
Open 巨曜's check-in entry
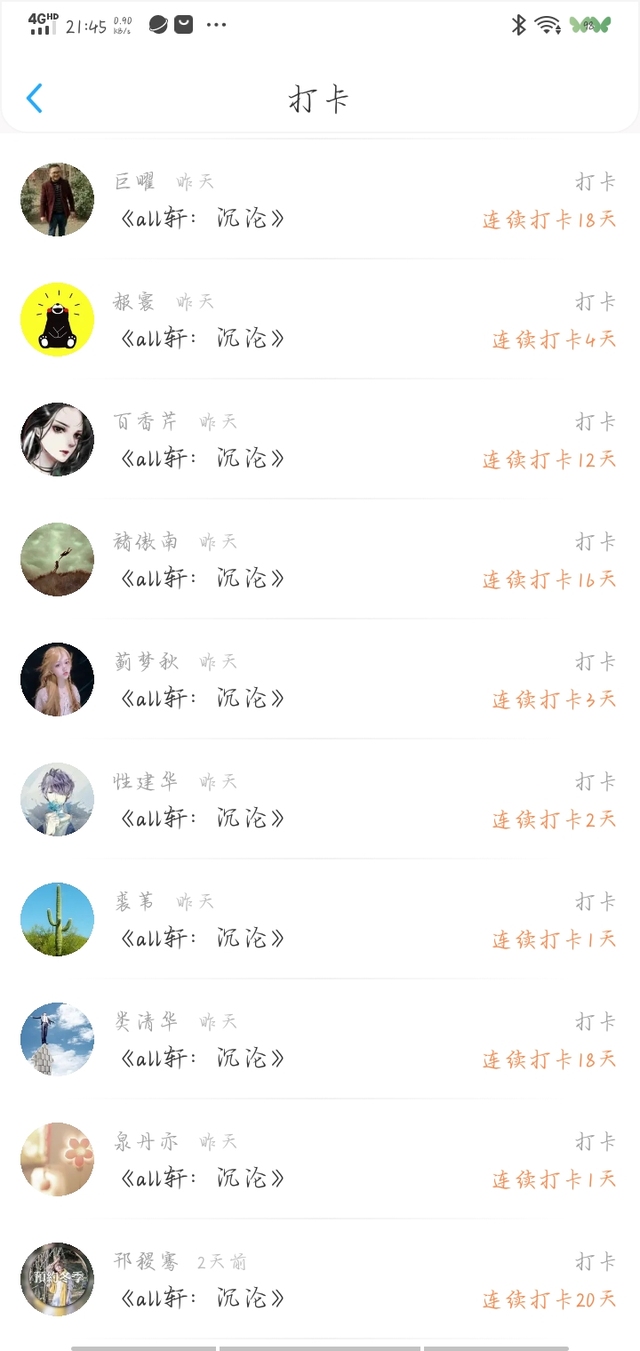click(x=320, y=200)
